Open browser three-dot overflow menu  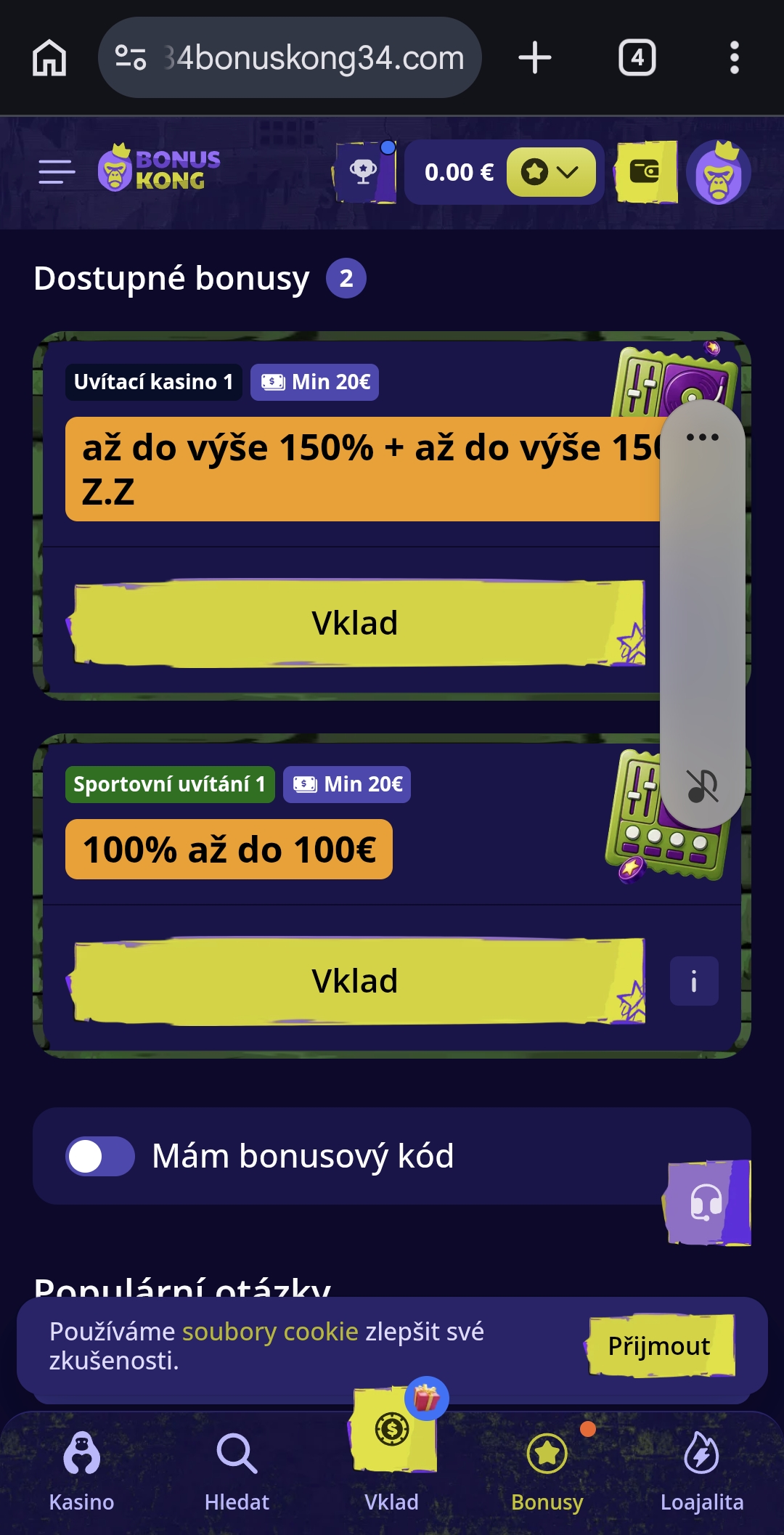point(735,57)
